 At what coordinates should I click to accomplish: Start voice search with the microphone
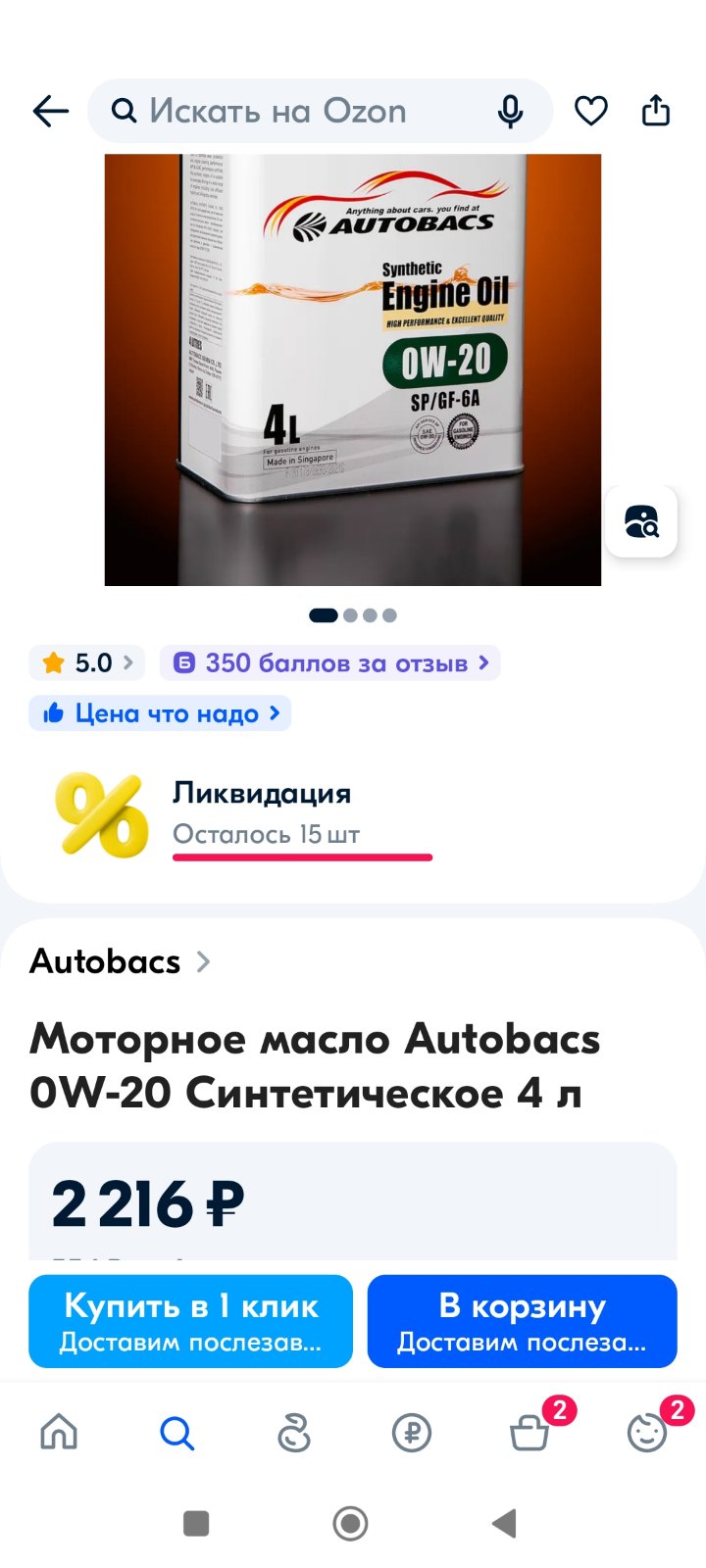tap(510, 112)
